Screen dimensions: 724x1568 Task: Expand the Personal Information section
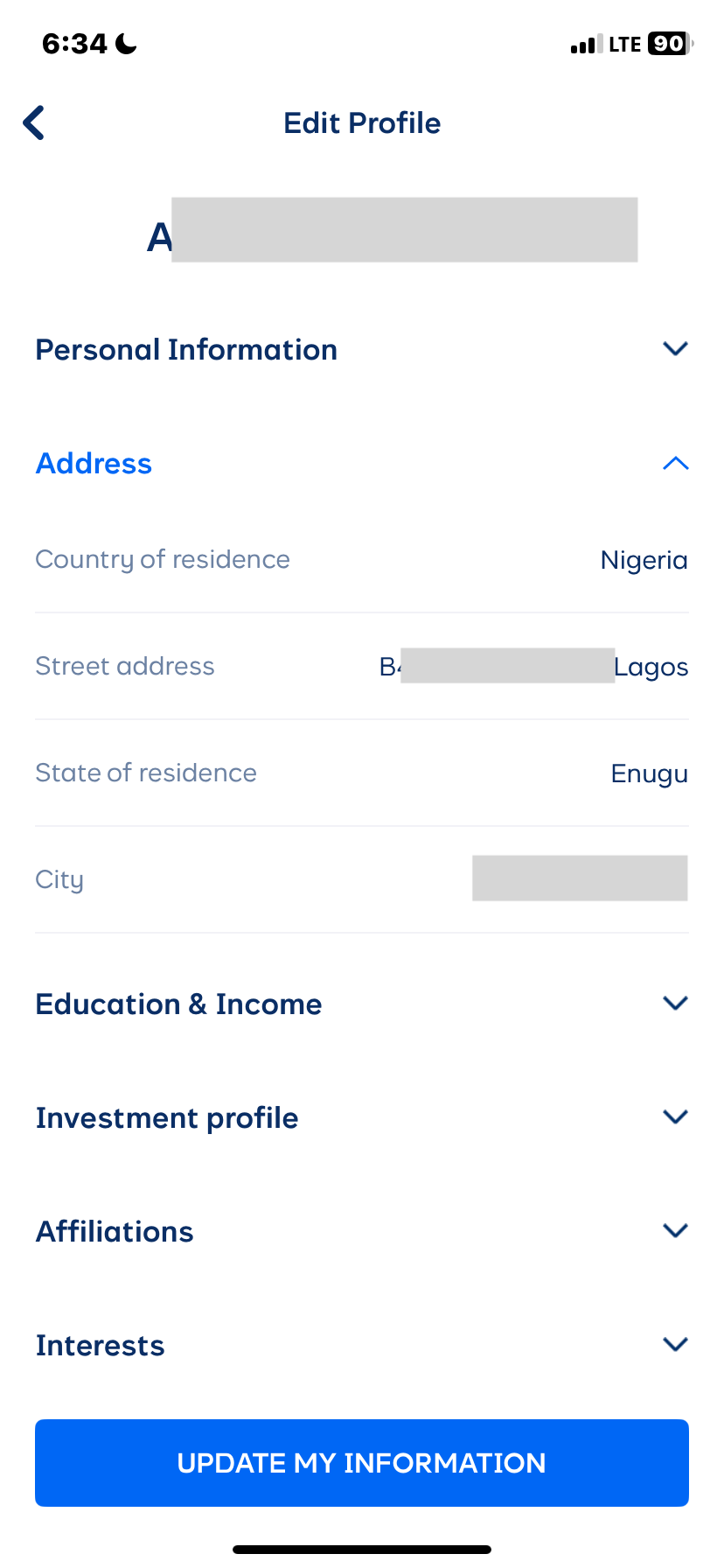674,348
